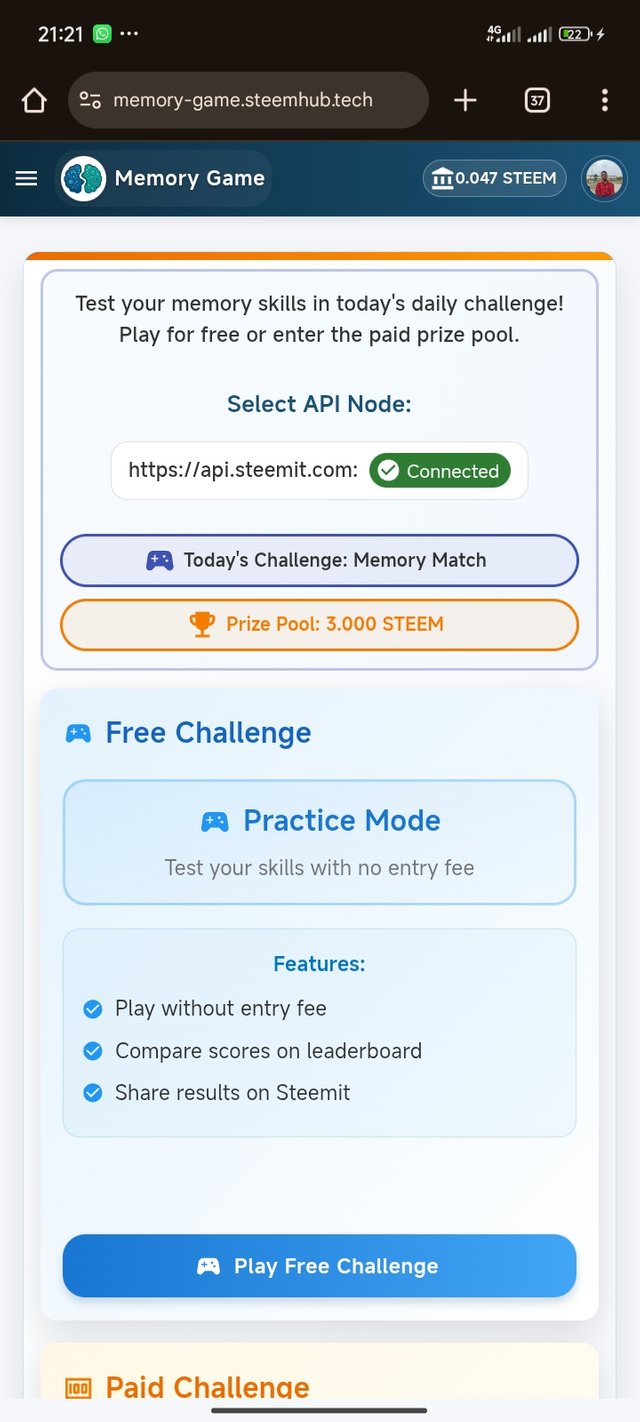Open the user profile avatar

[x=605, y=180]
